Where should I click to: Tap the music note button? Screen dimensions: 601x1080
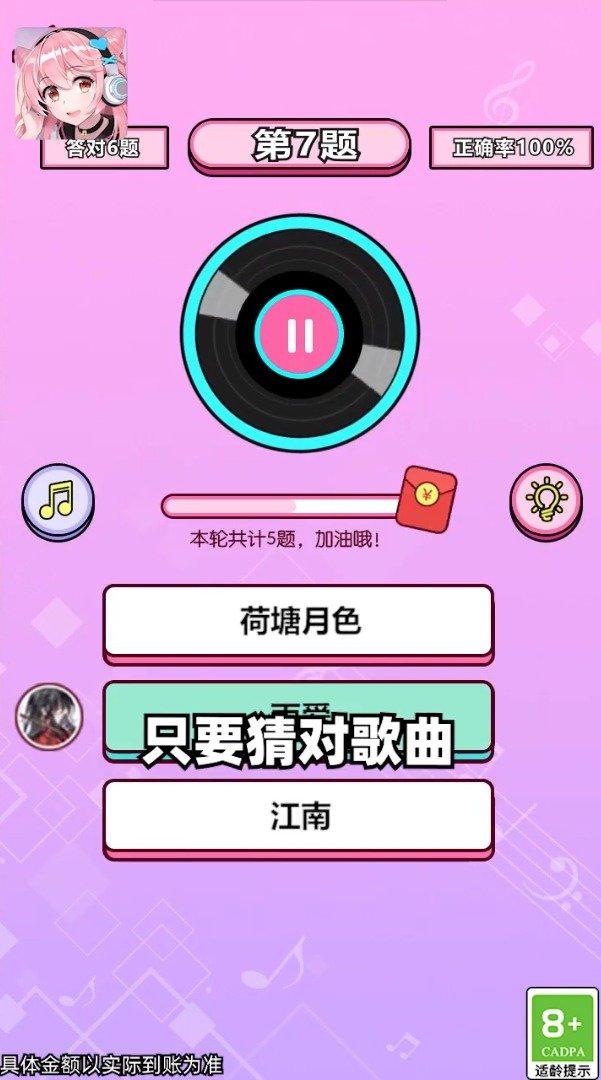57,498
